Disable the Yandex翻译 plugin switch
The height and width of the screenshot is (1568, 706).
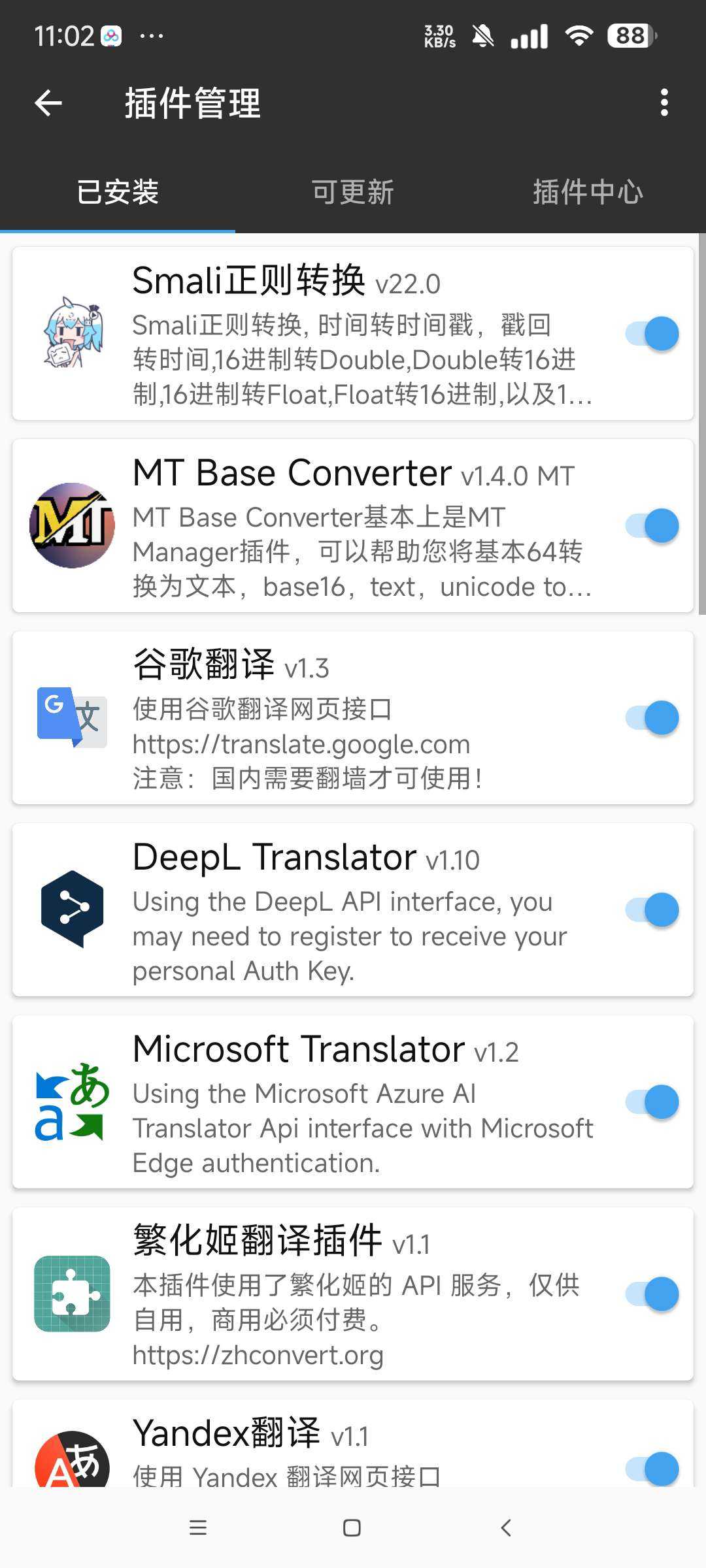(x=652, y=1469)
